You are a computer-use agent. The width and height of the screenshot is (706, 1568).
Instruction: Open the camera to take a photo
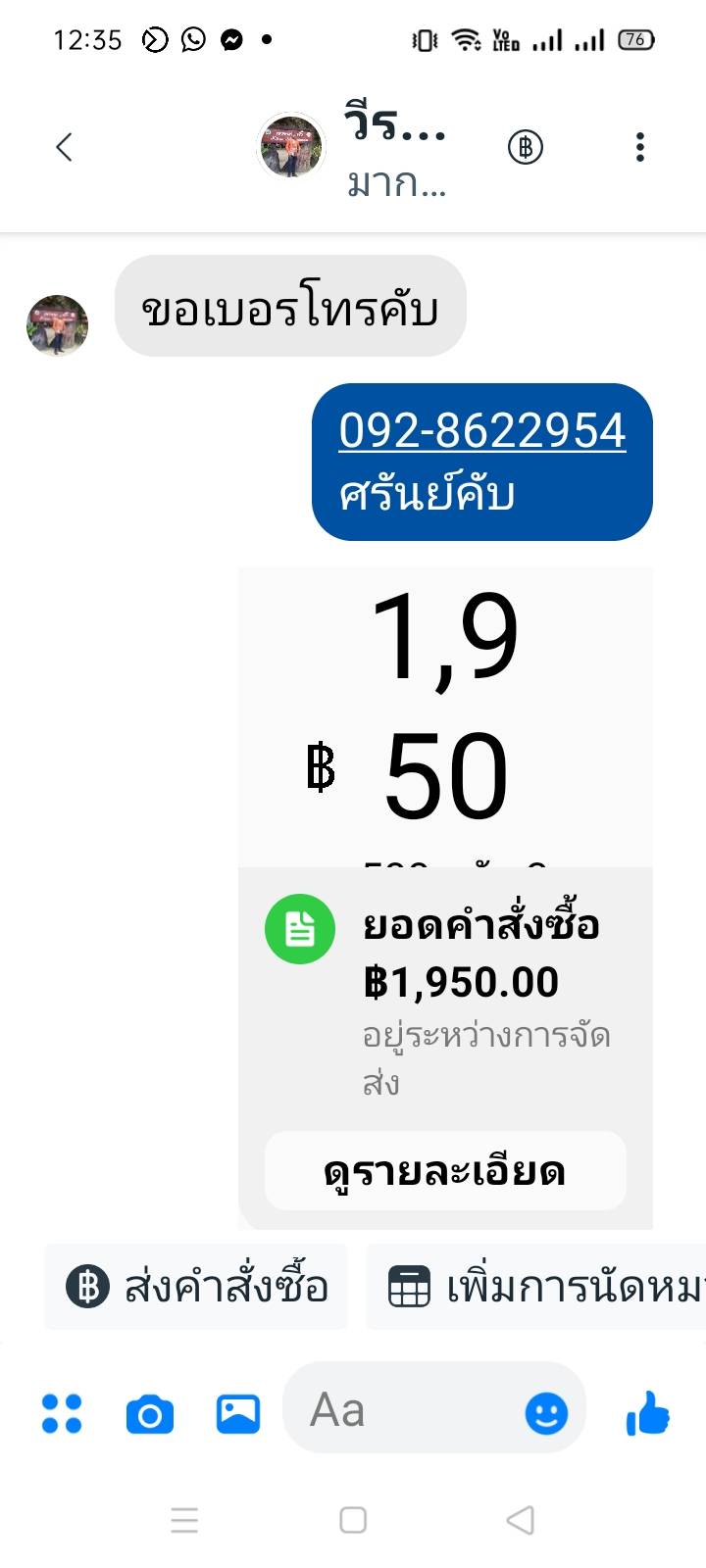pyautogui.click(x=150, y=1414)
